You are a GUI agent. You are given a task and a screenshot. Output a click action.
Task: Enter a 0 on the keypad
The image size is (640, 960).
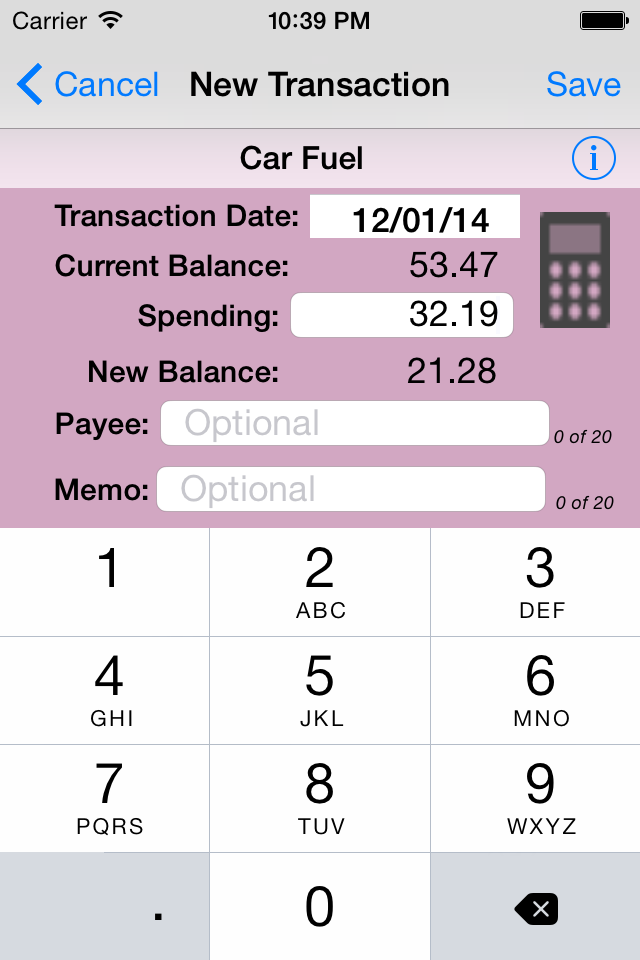click(320, 907)
